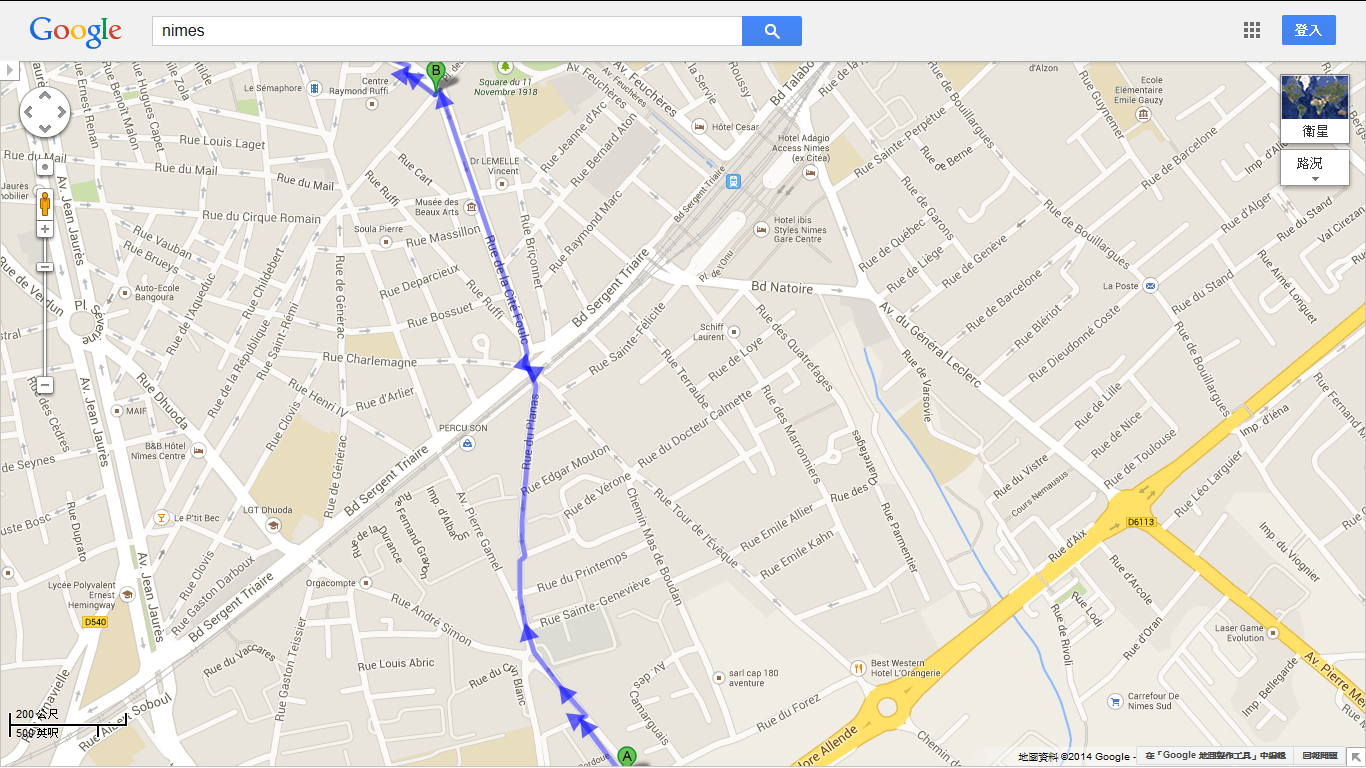Expand the 路況 traffic dropdown
Viewport: 1366px width, 768px height.
(x=1314, y=168)
